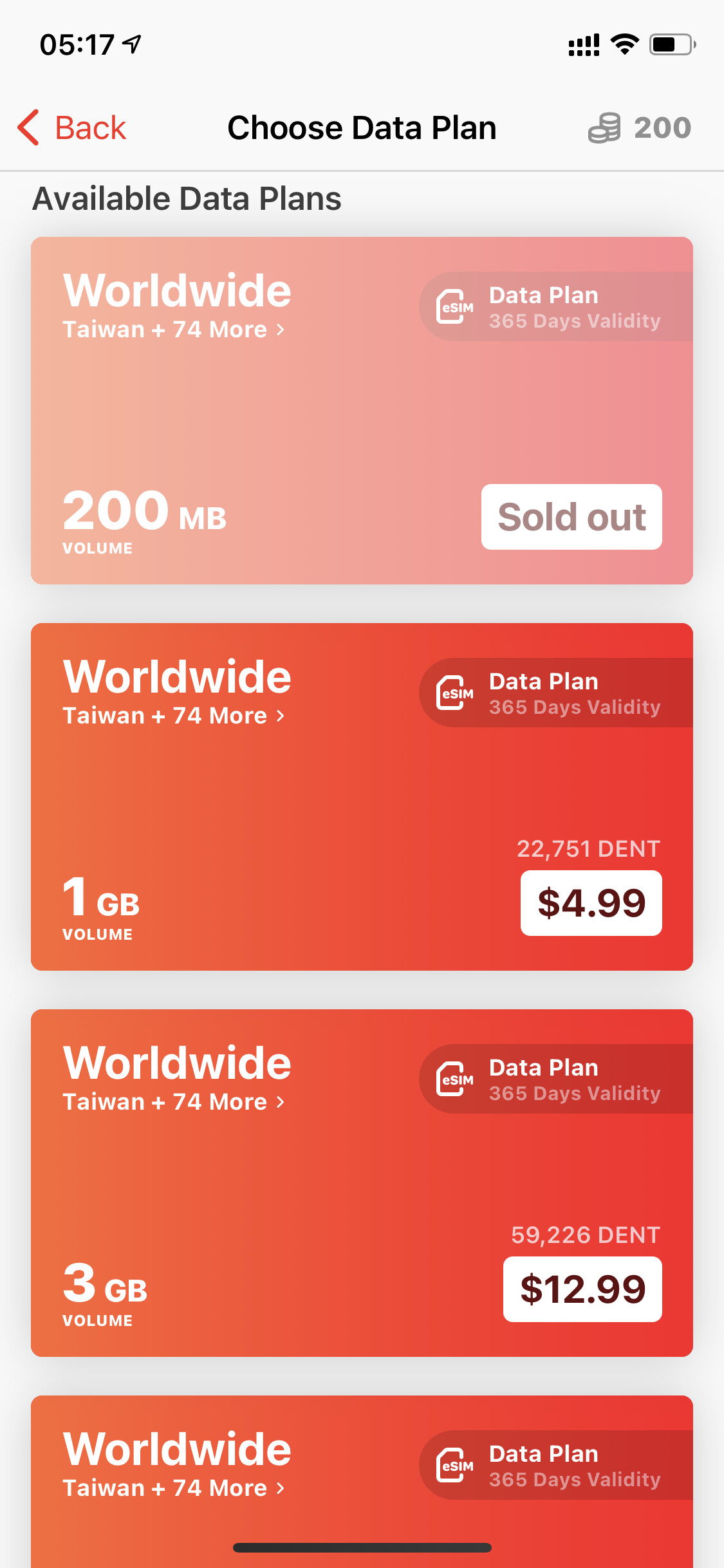Image resolution: width=724 pixels, height=1568 pixels.
Task: Open the 1 GB Worldwide plan card
Action: (362, 797)
